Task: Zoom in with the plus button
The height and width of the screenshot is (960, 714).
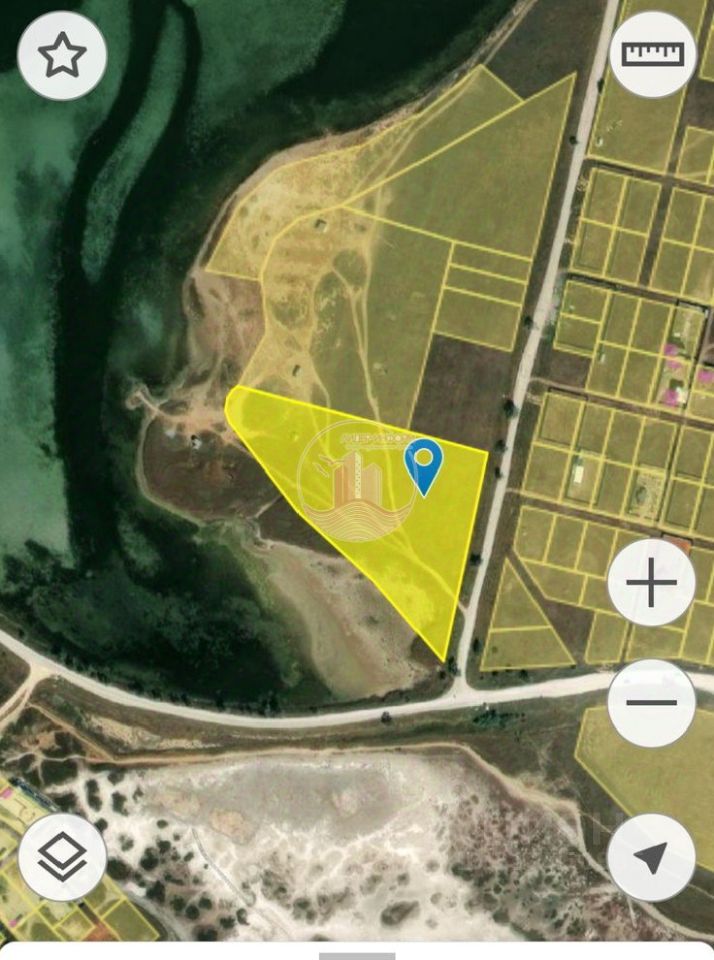Action: coord(651,583)
